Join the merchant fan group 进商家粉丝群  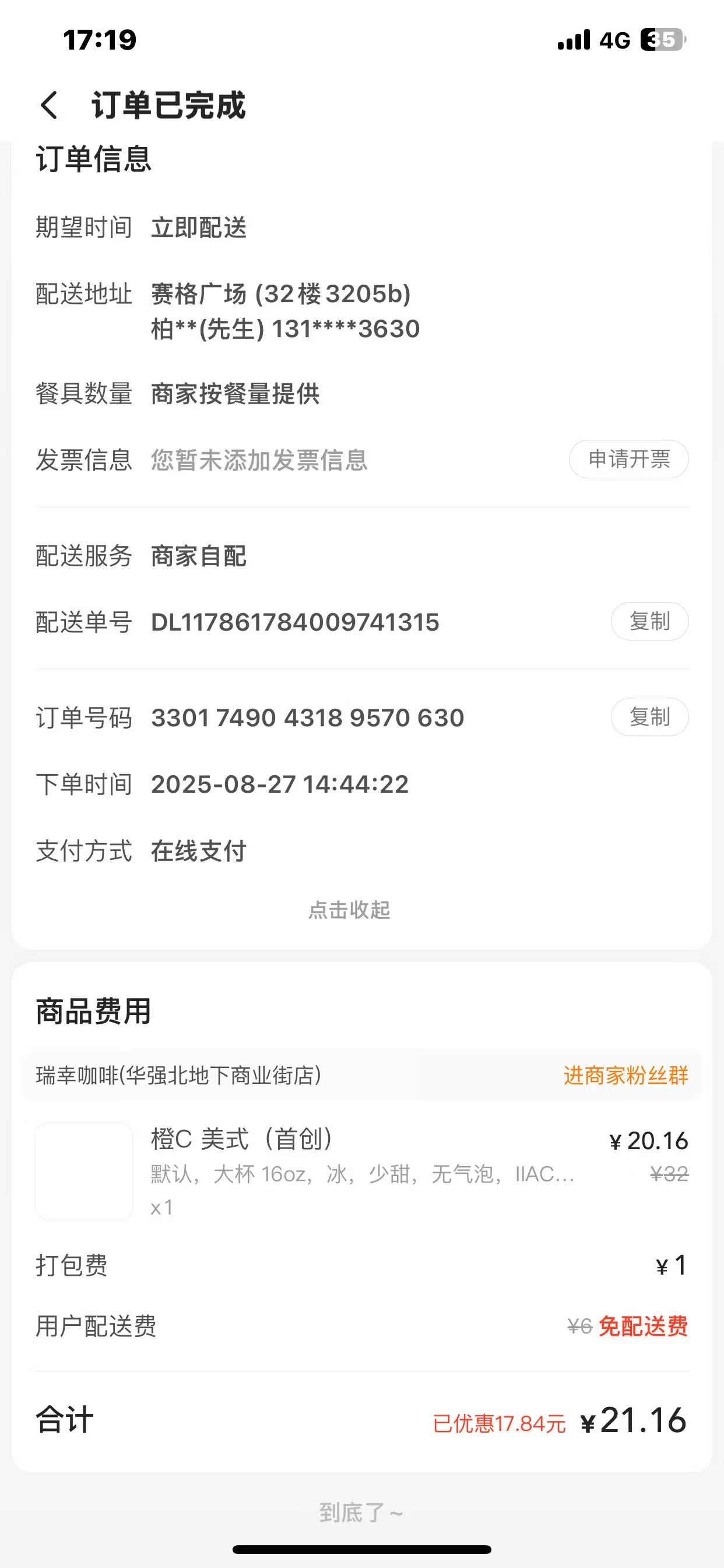625,1076
